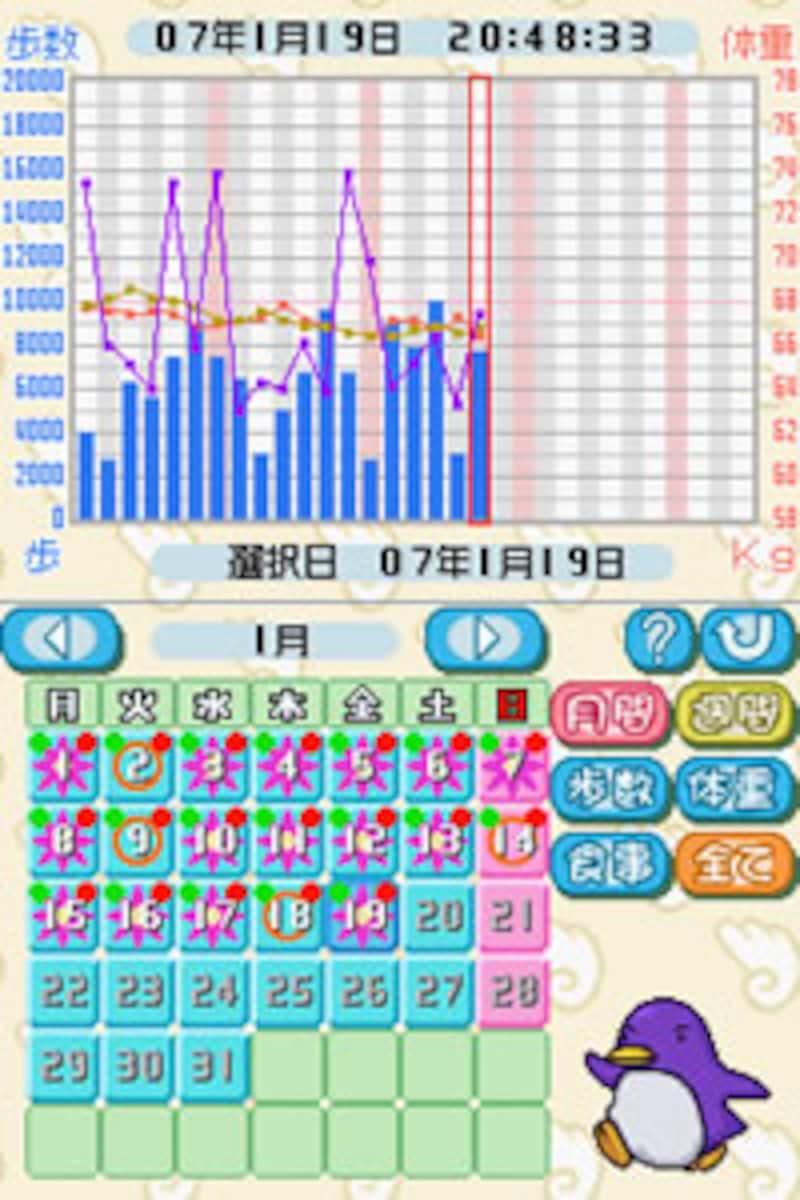Select the 日 Sunday column header

click(x=509, y=705)
